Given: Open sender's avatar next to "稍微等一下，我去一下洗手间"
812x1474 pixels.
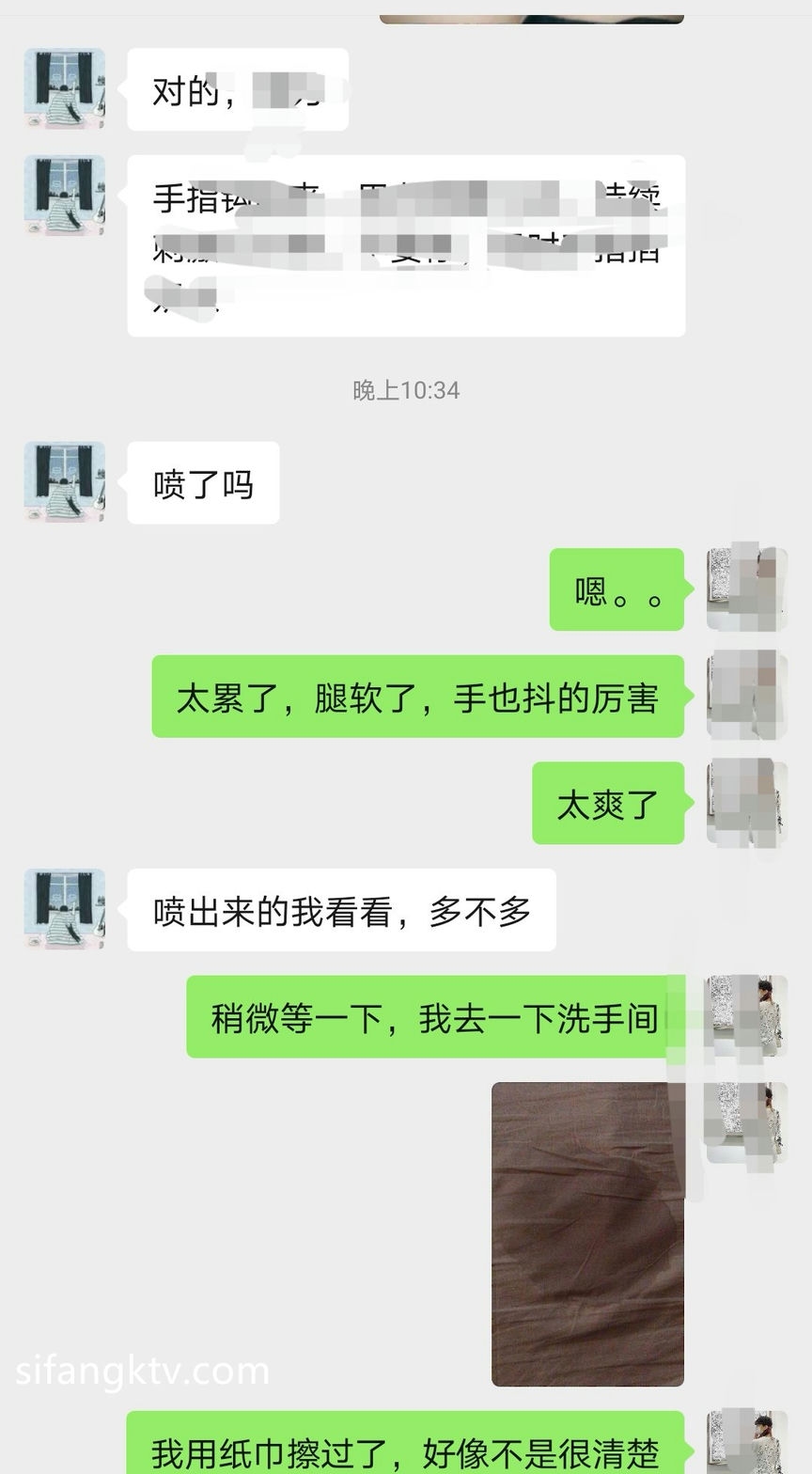Looking at the screenshot, I should (x=747, y=1016).
